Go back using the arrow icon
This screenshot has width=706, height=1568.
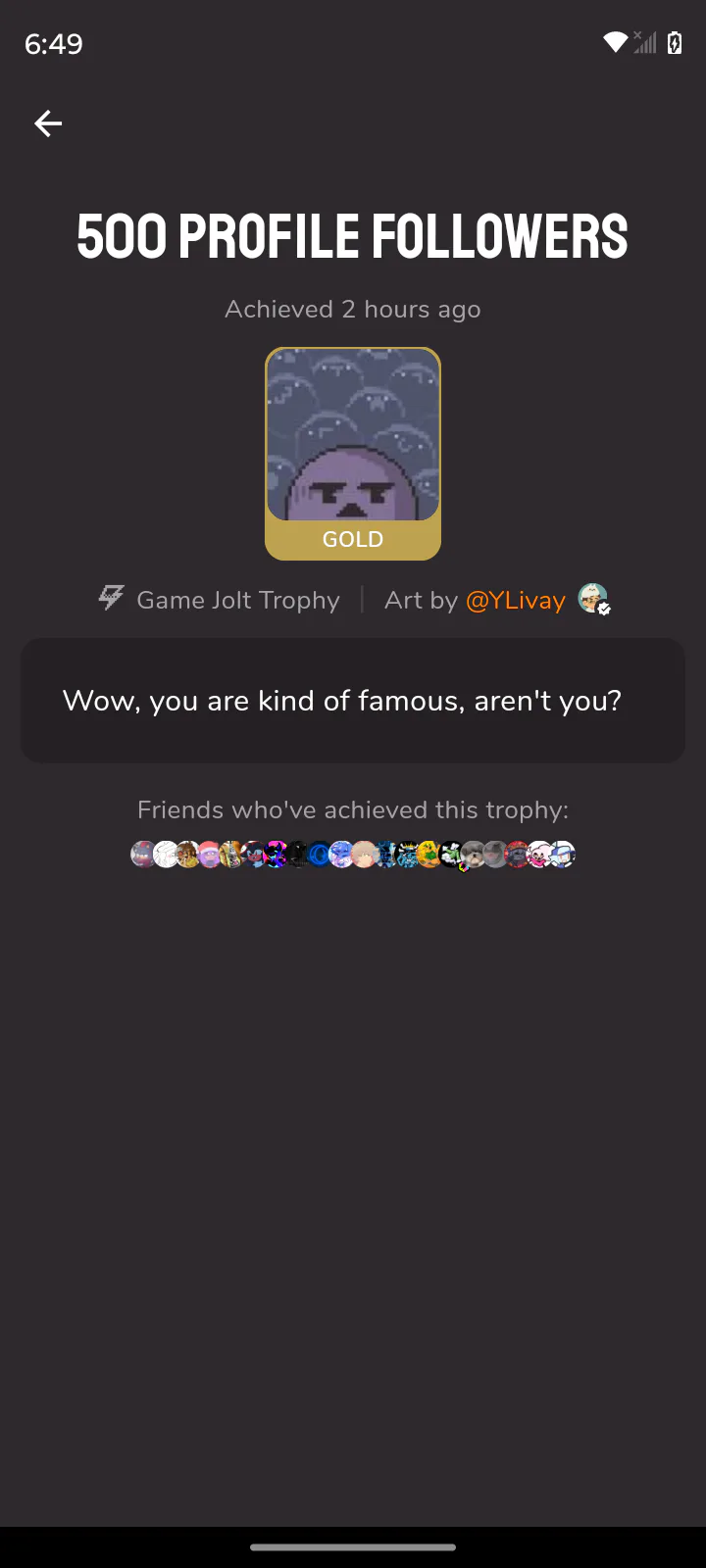tap(48, 123)
